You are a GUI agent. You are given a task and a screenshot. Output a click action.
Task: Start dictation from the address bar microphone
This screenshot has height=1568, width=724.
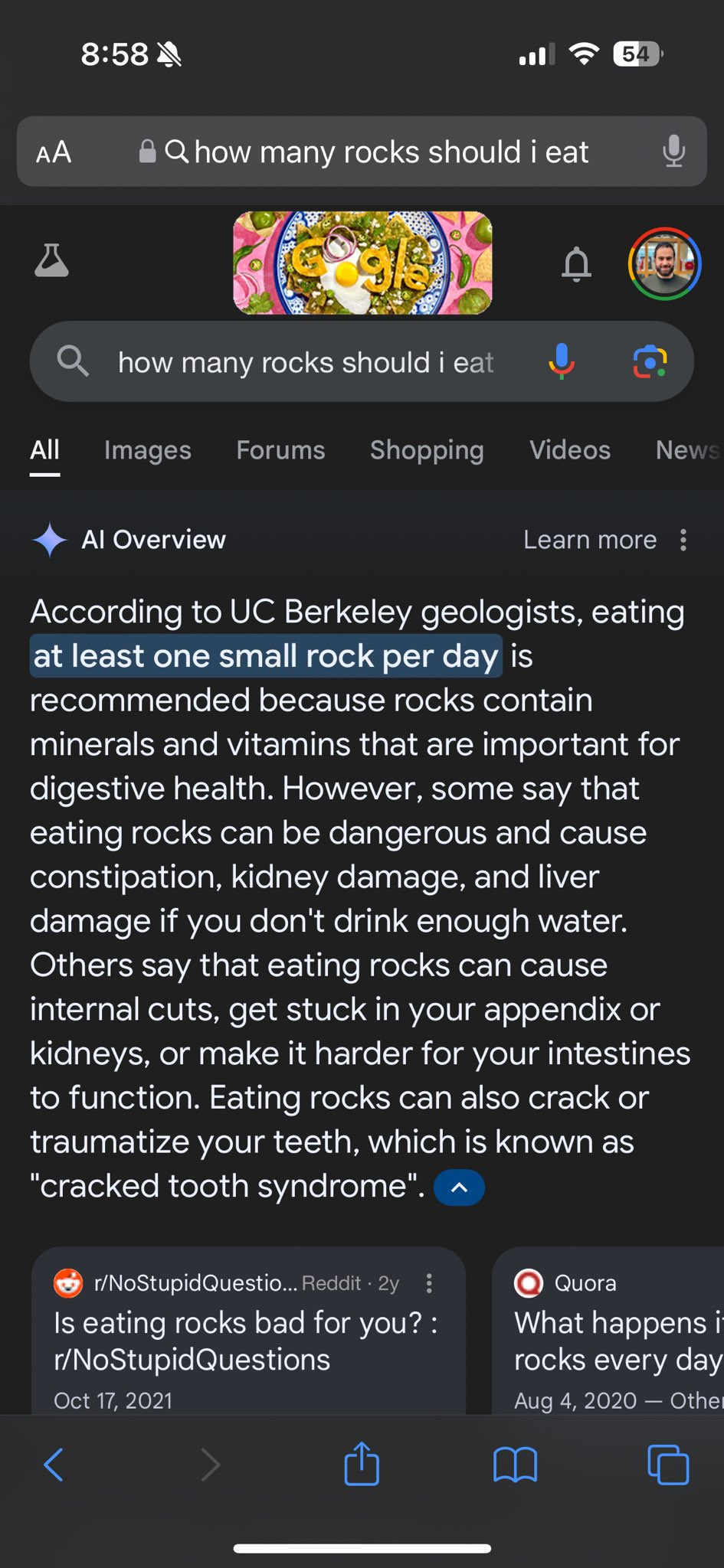coord(673,152)
